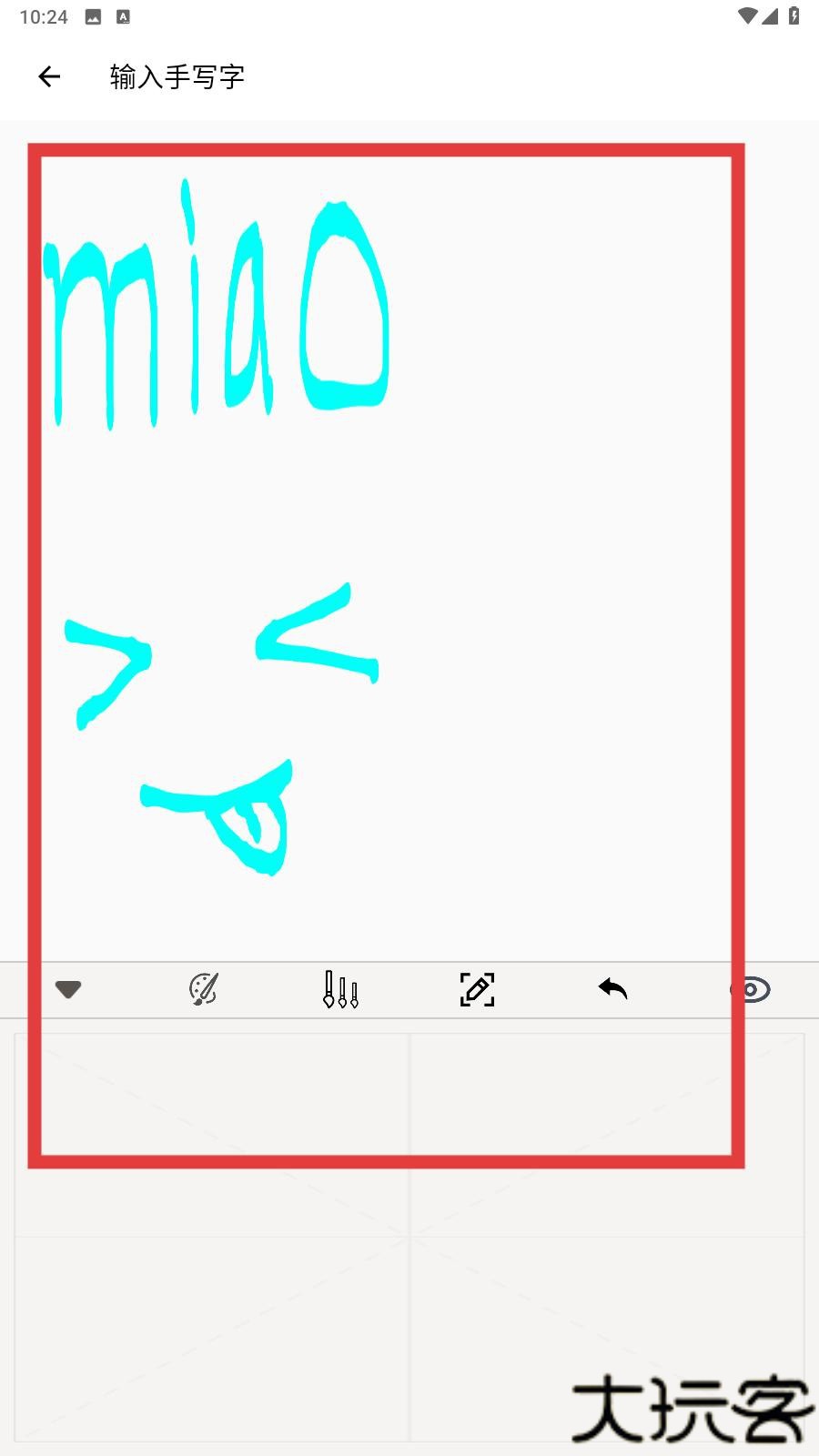
Task: Open the edit frame tool
Action: pos(477,989)
